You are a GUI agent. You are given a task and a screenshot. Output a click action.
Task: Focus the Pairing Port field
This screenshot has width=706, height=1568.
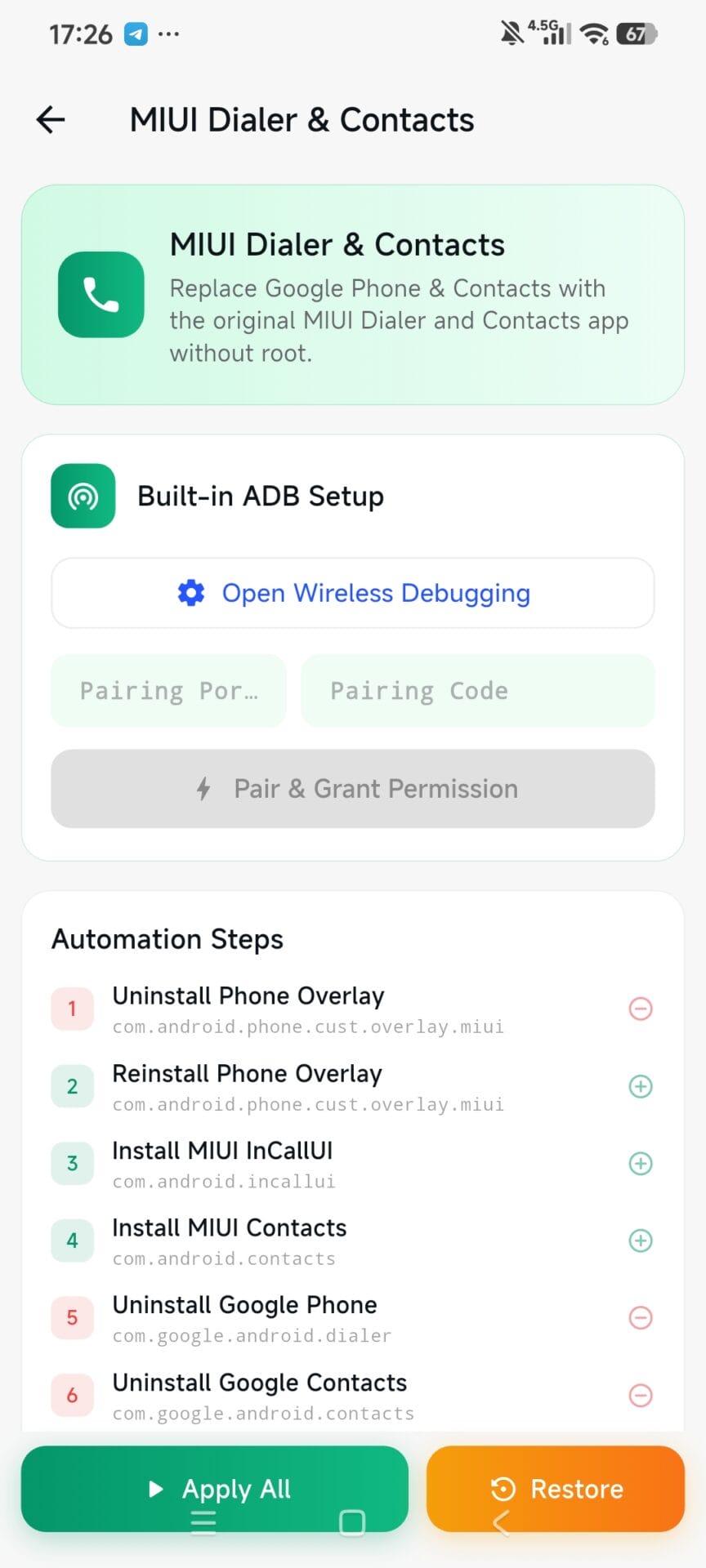click(x=168, y=691)
